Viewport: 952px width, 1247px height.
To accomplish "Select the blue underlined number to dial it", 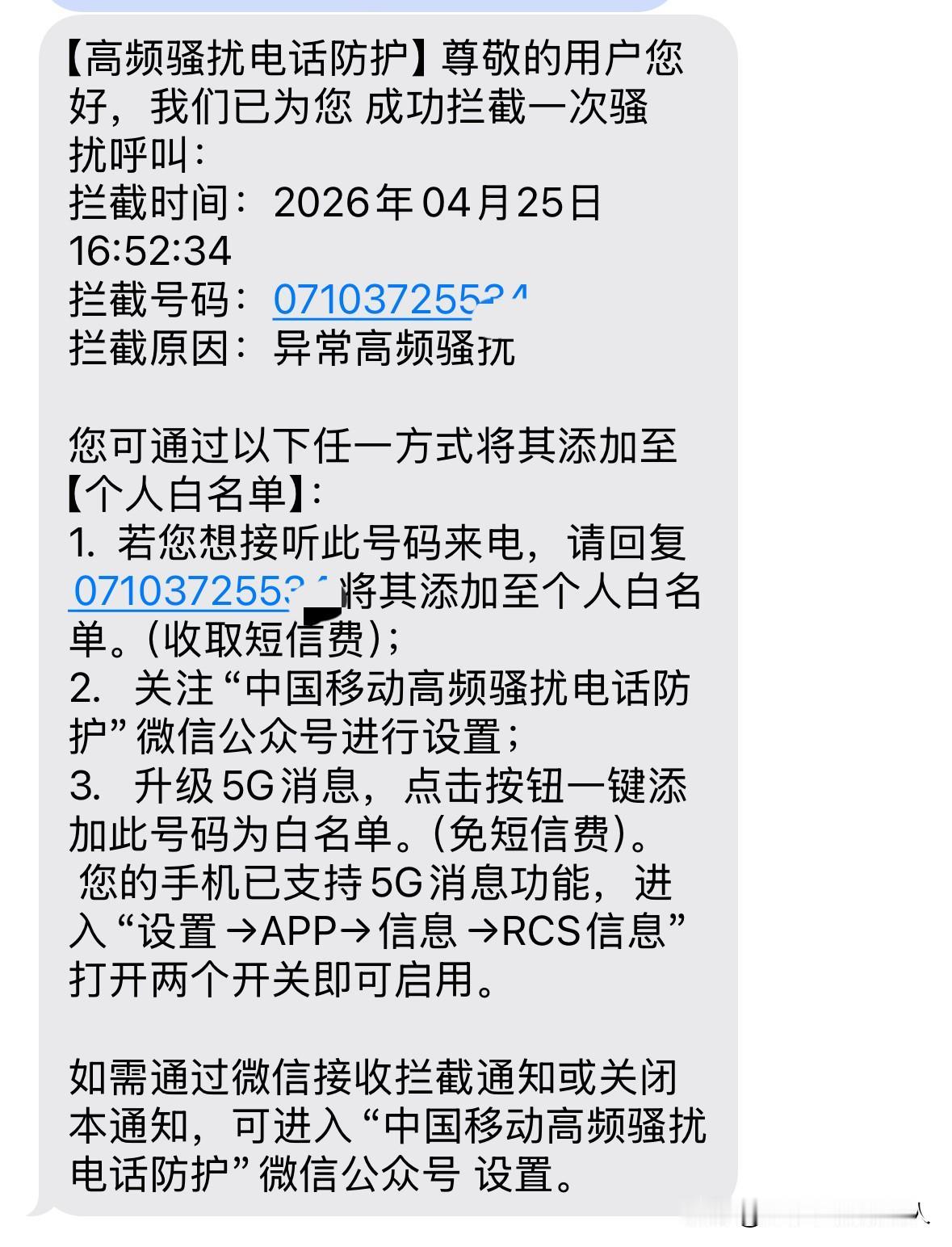I will [386, 299].
